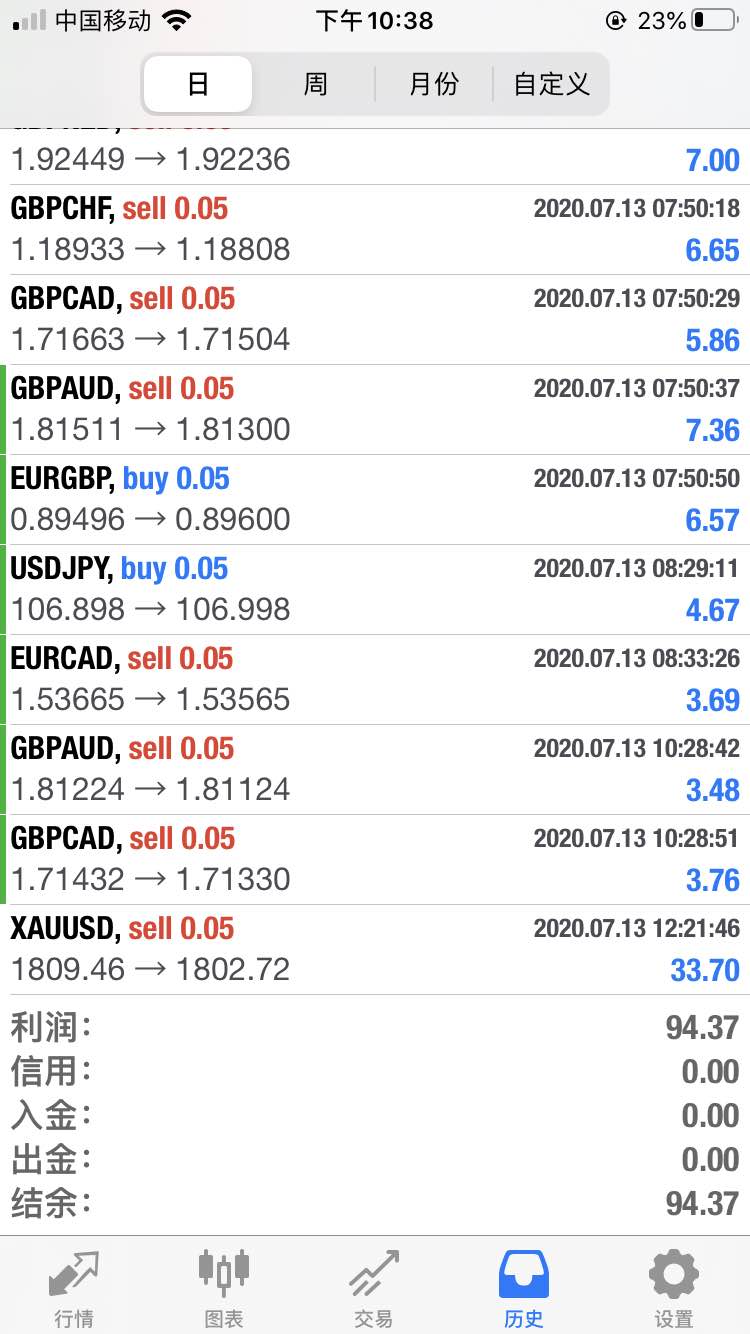The image size is (750, 1334).
Task: Open the 历史 history tab
Action: tap(524, 1287)
